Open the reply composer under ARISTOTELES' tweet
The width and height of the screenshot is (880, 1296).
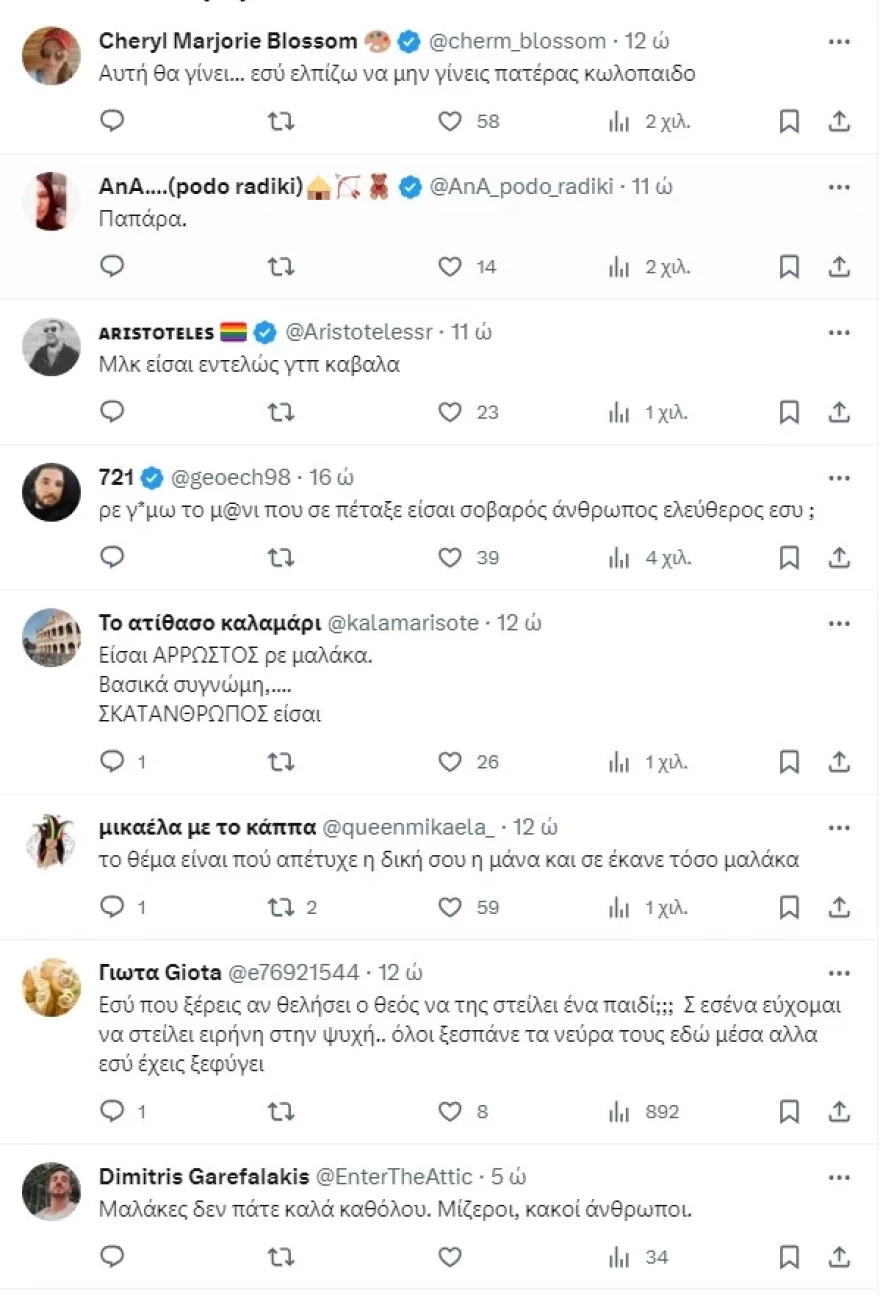(x=111, y=412)
